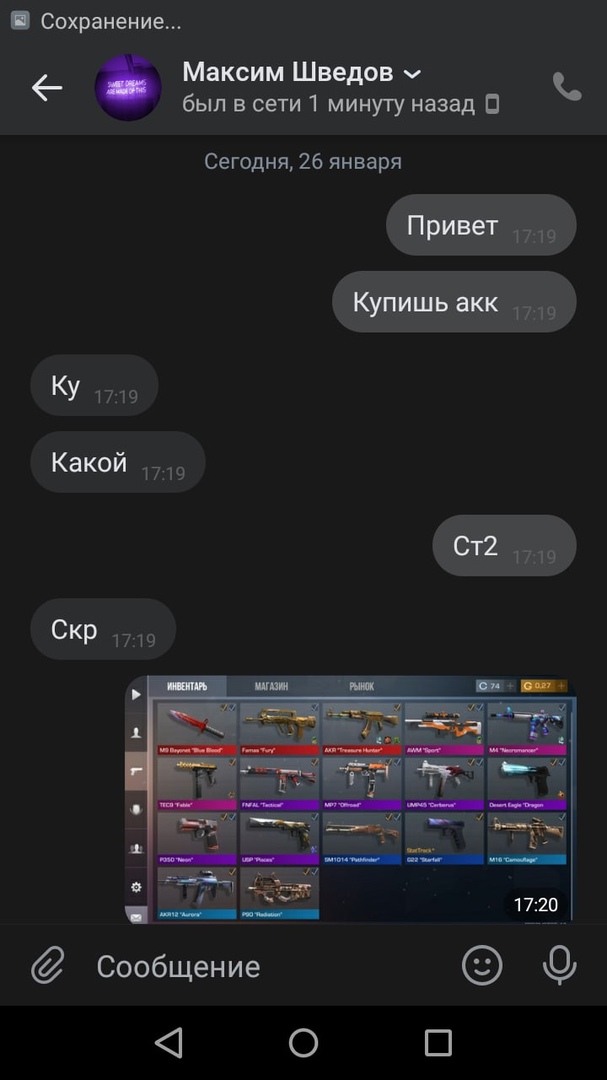Start a voice call with Максим Шведов
This screenshot has width=607, height=1080.
566,87
